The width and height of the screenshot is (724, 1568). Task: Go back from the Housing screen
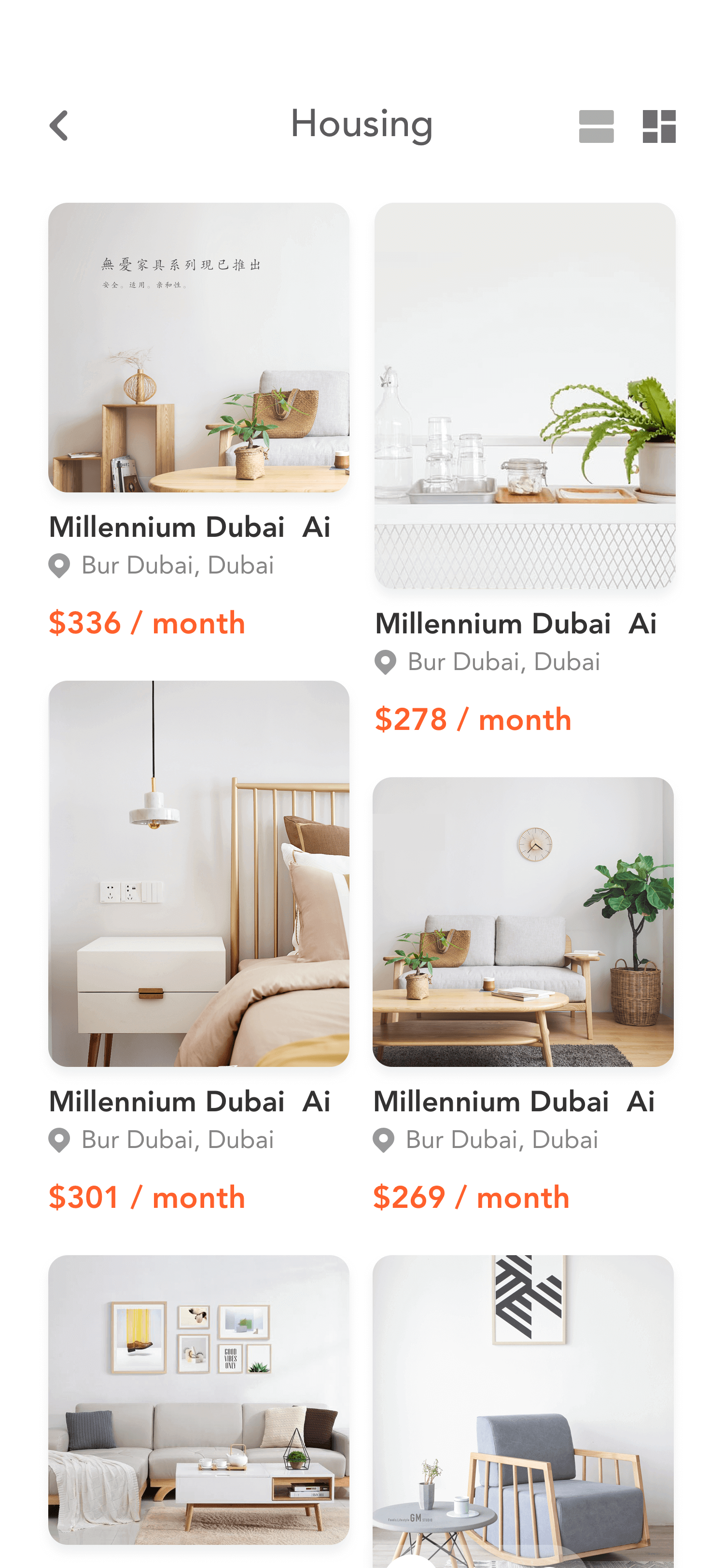(59, 126)
